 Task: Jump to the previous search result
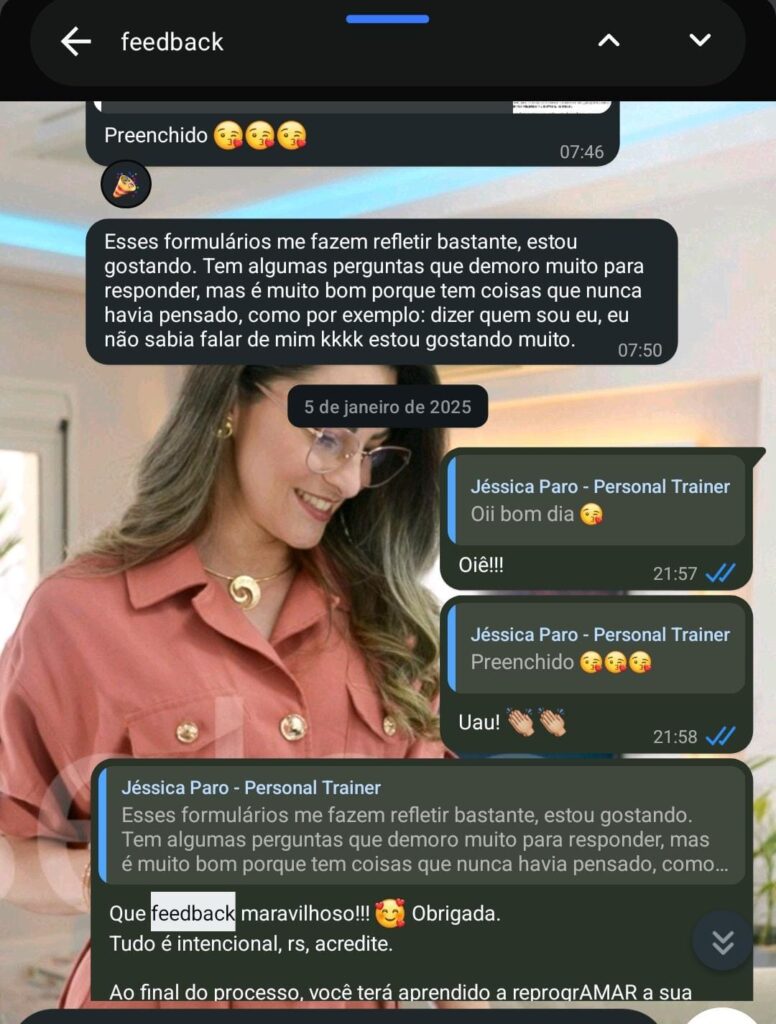608,41
